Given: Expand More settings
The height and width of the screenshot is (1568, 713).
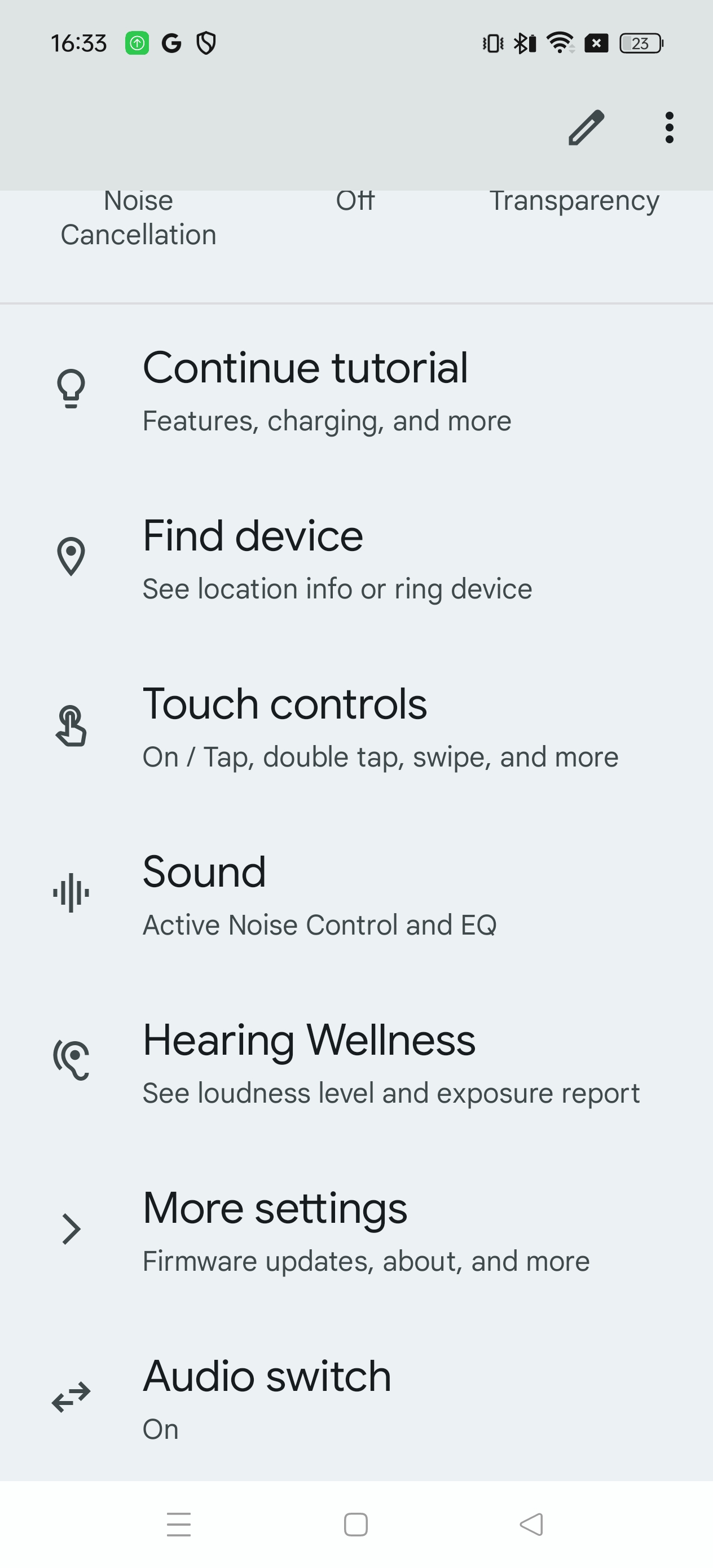Looking at the screenshot, I should click(356, 1231).
